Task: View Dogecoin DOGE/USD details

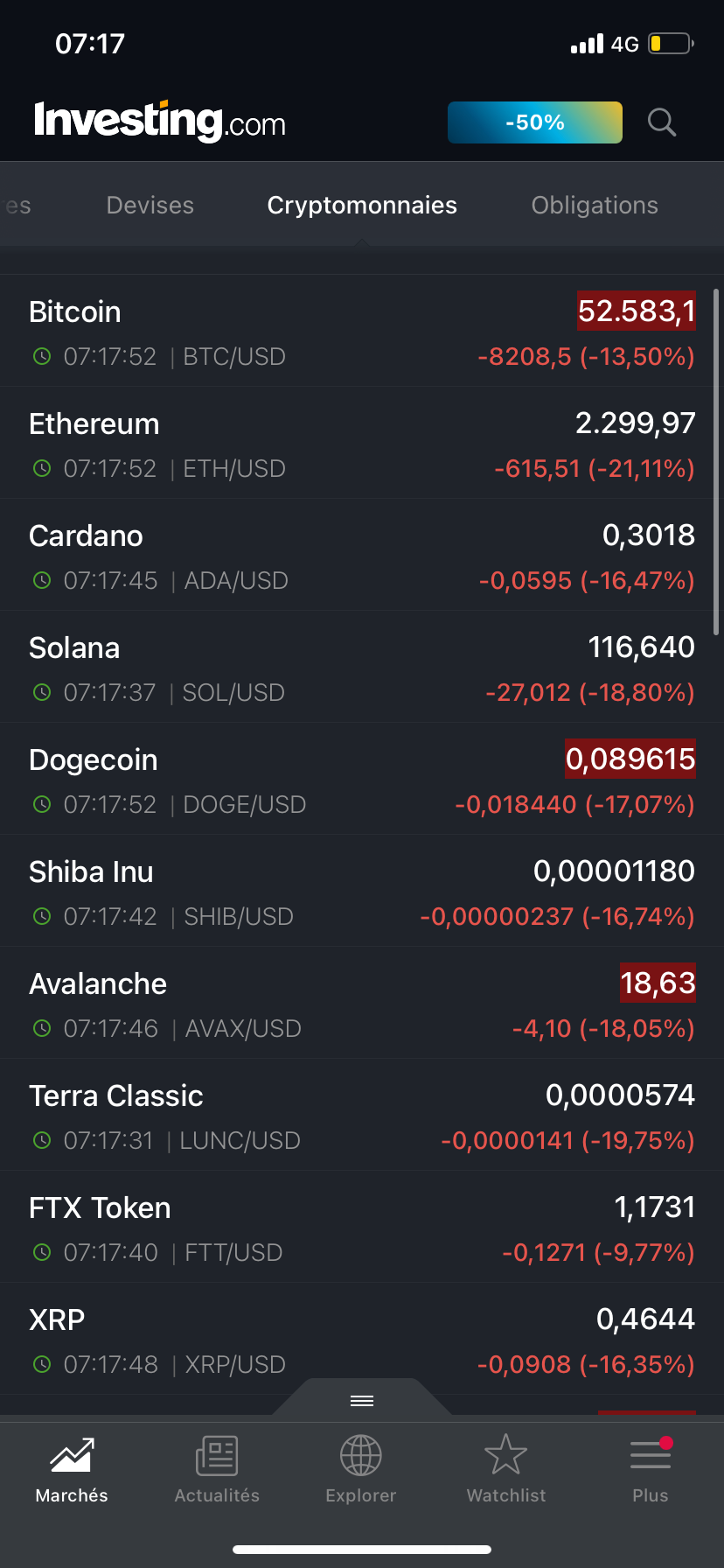Action: (x=362, y=779)
